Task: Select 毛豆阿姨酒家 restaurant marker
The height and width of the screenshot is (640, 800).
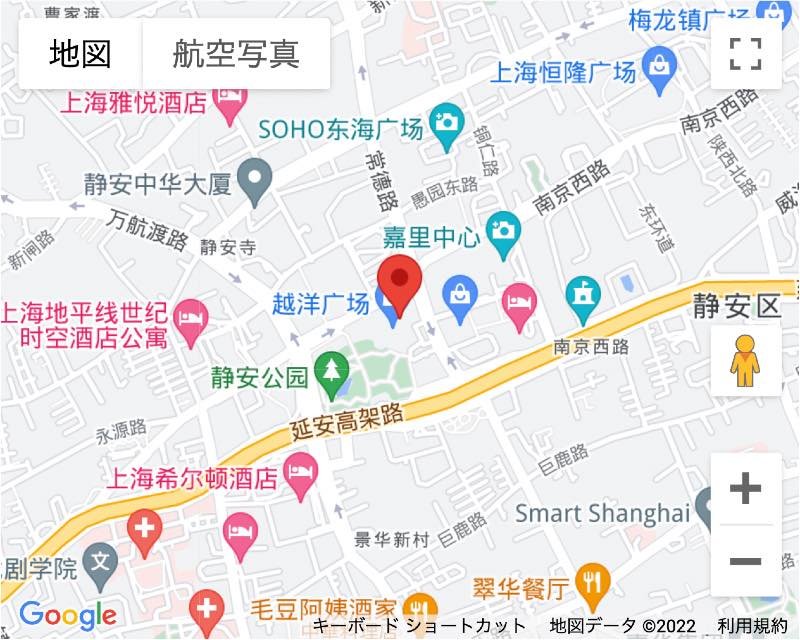Action: pyautogui.click(x=421, y=606)
